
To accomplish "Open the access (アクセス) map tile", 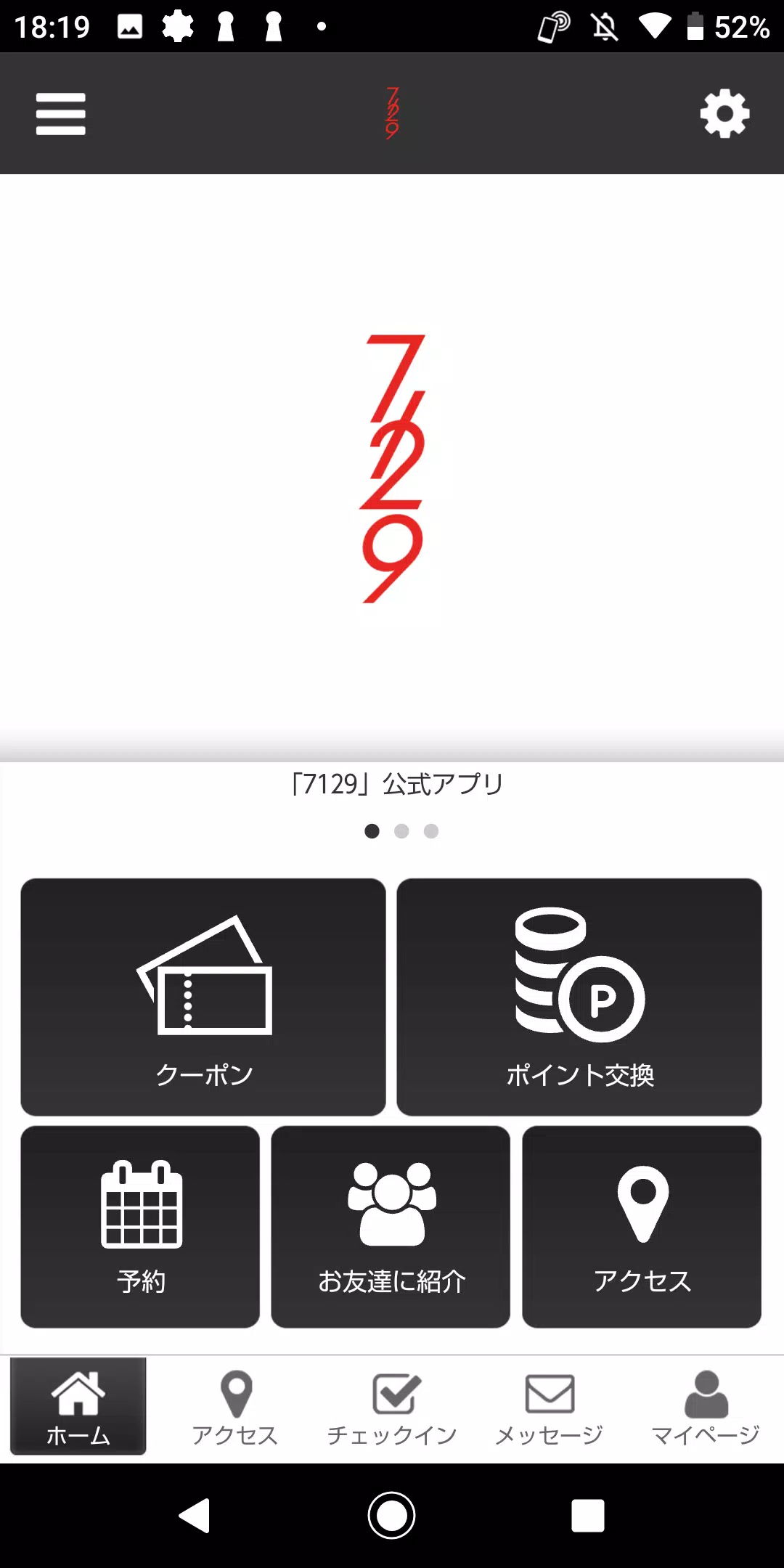I will (643, 1227).
